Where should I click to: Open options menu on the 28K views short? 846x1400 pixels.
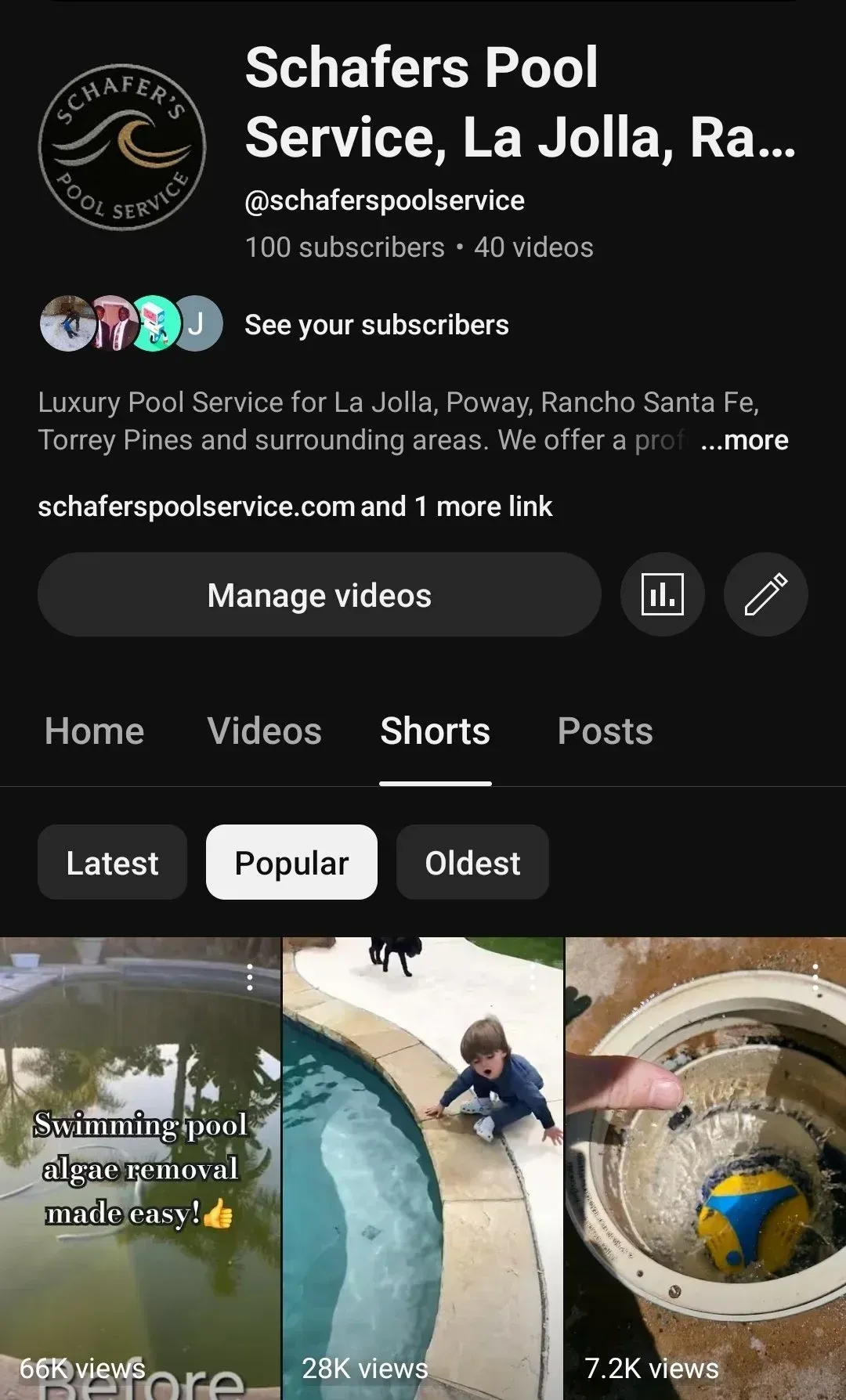pos(533,977)
